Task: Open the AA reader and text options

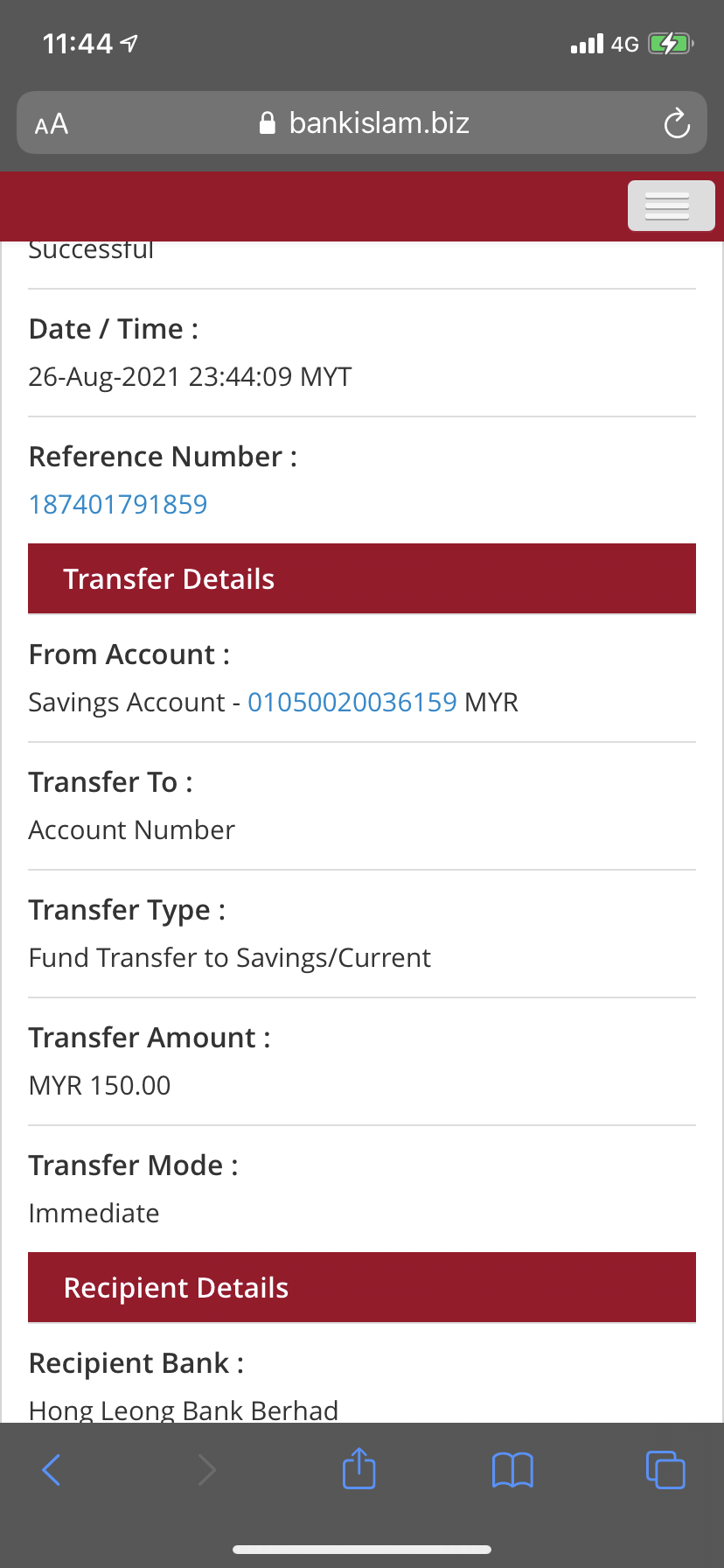Action: (x=52, y=123)
